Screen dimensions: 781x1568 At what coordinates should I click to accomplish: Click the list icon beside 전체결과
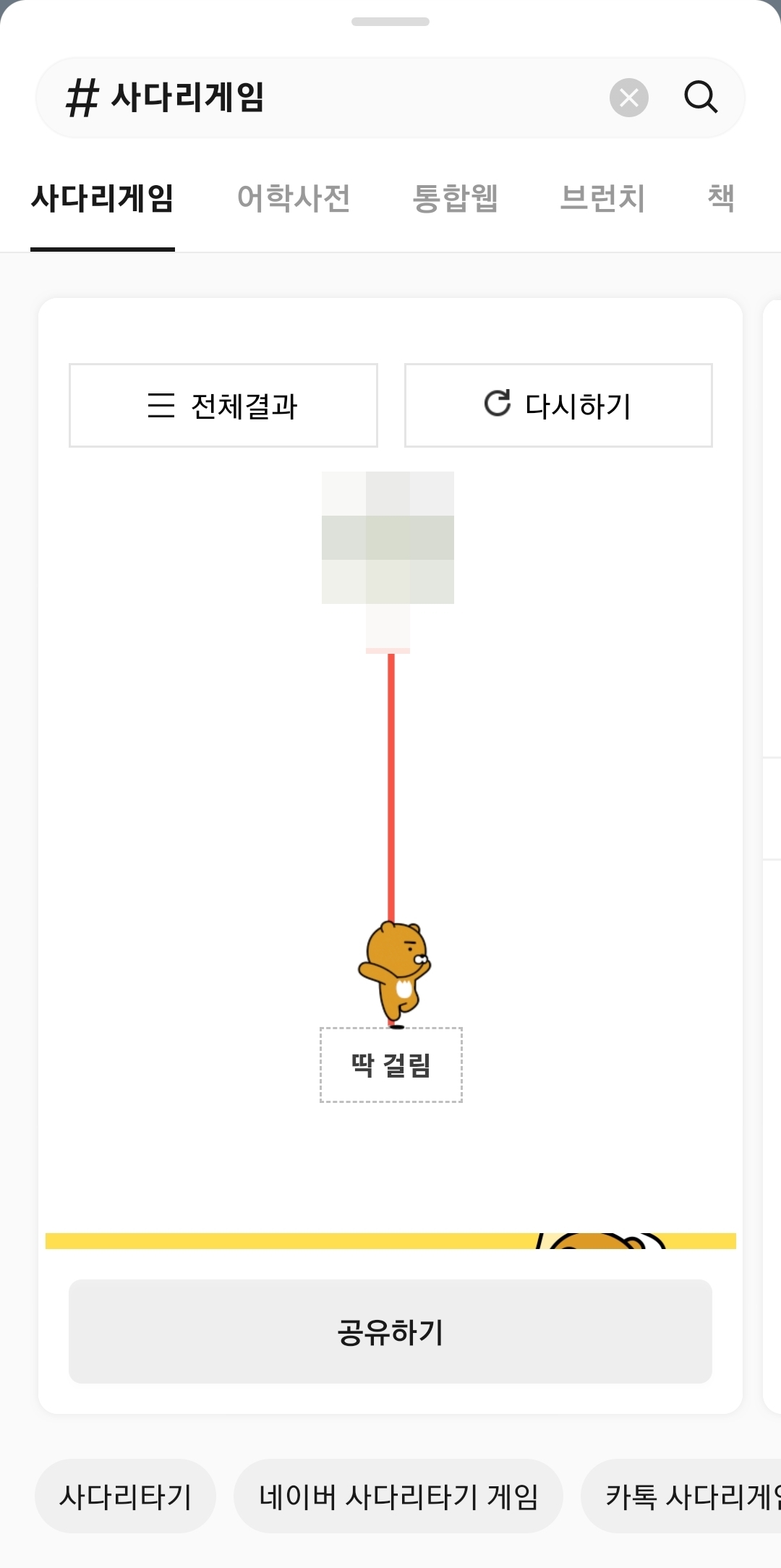pyautogui.click(x=161, y=405)
